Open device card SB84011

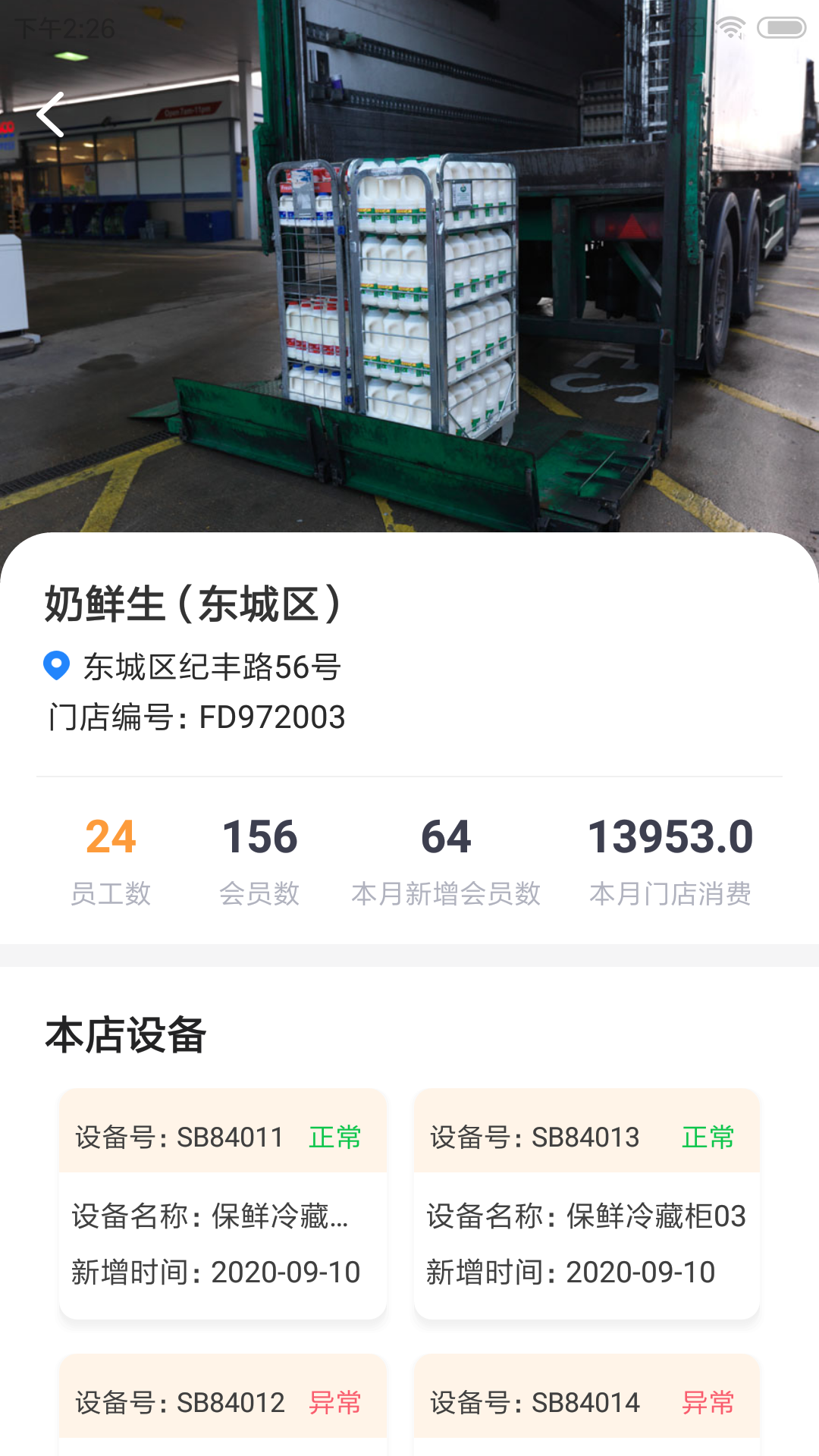(223, 1204)
